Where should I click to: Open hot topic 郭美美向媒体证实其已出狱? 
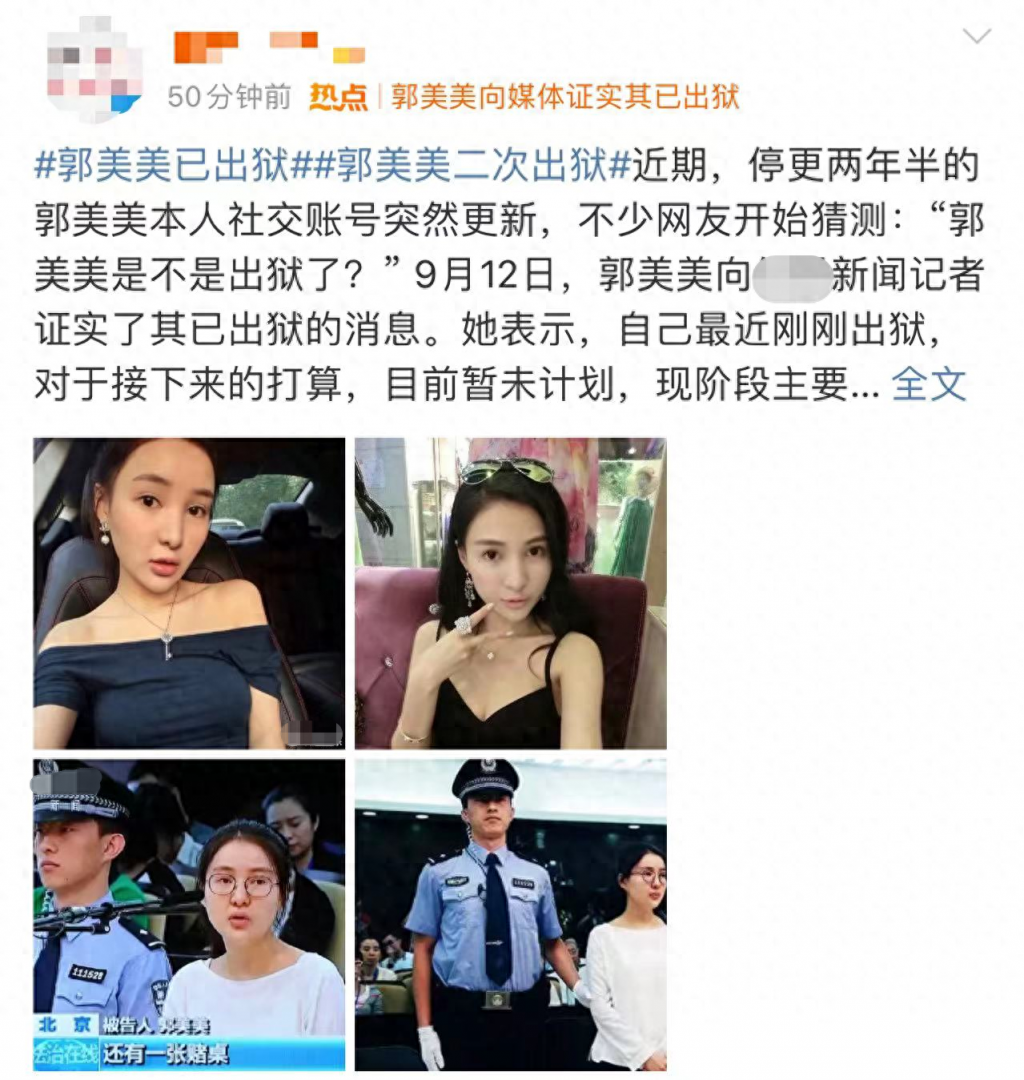pyautogui.click(x=564, y=97)
